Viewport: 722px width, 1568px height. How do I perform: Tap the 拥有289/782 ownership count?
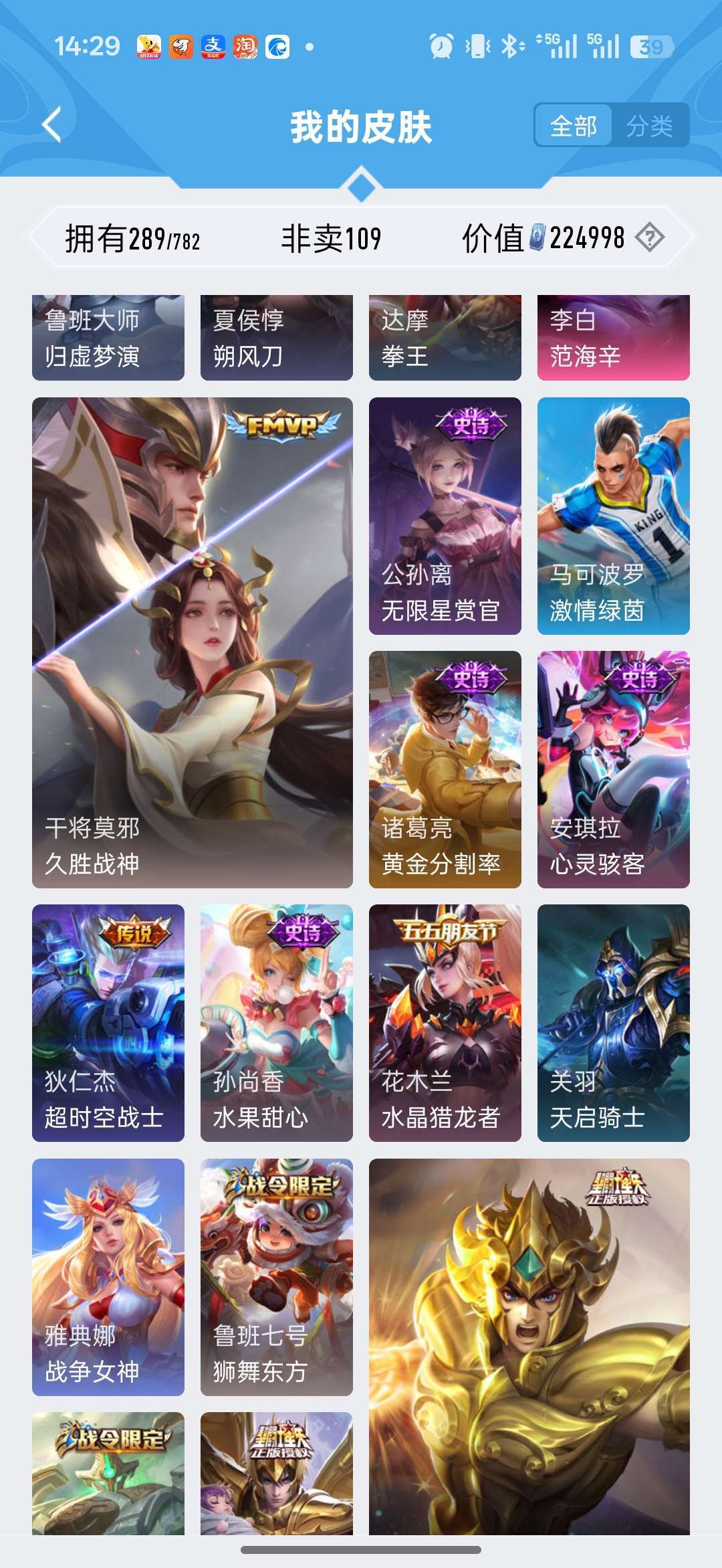[130, 238]
